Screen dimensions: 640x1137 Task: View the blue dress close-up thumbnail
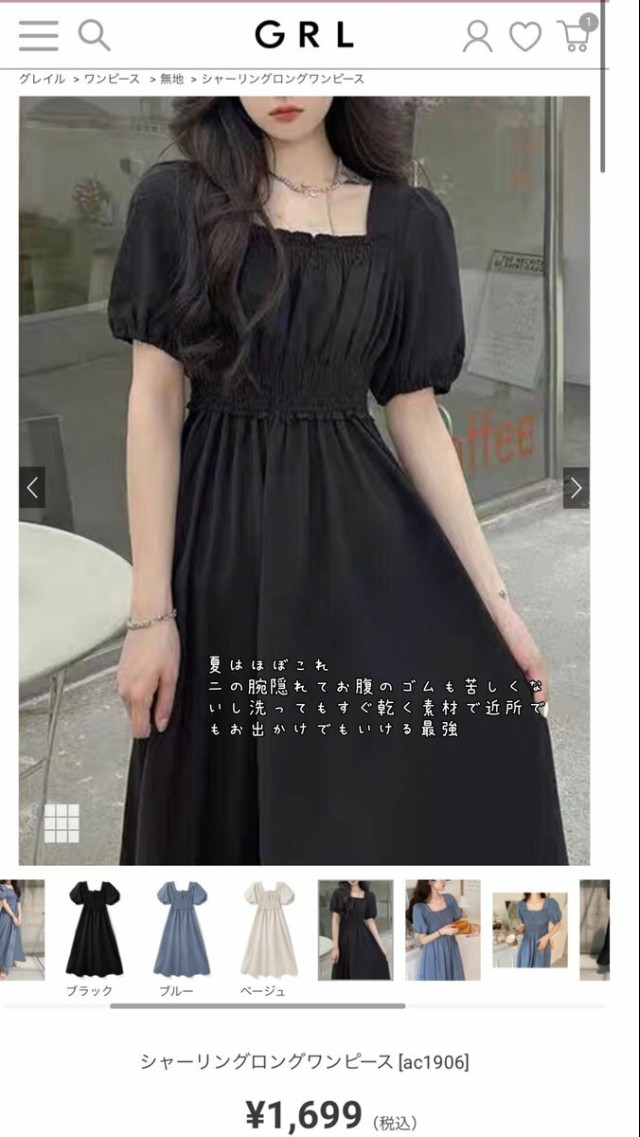pyautogui.click(x=529, y=930)
